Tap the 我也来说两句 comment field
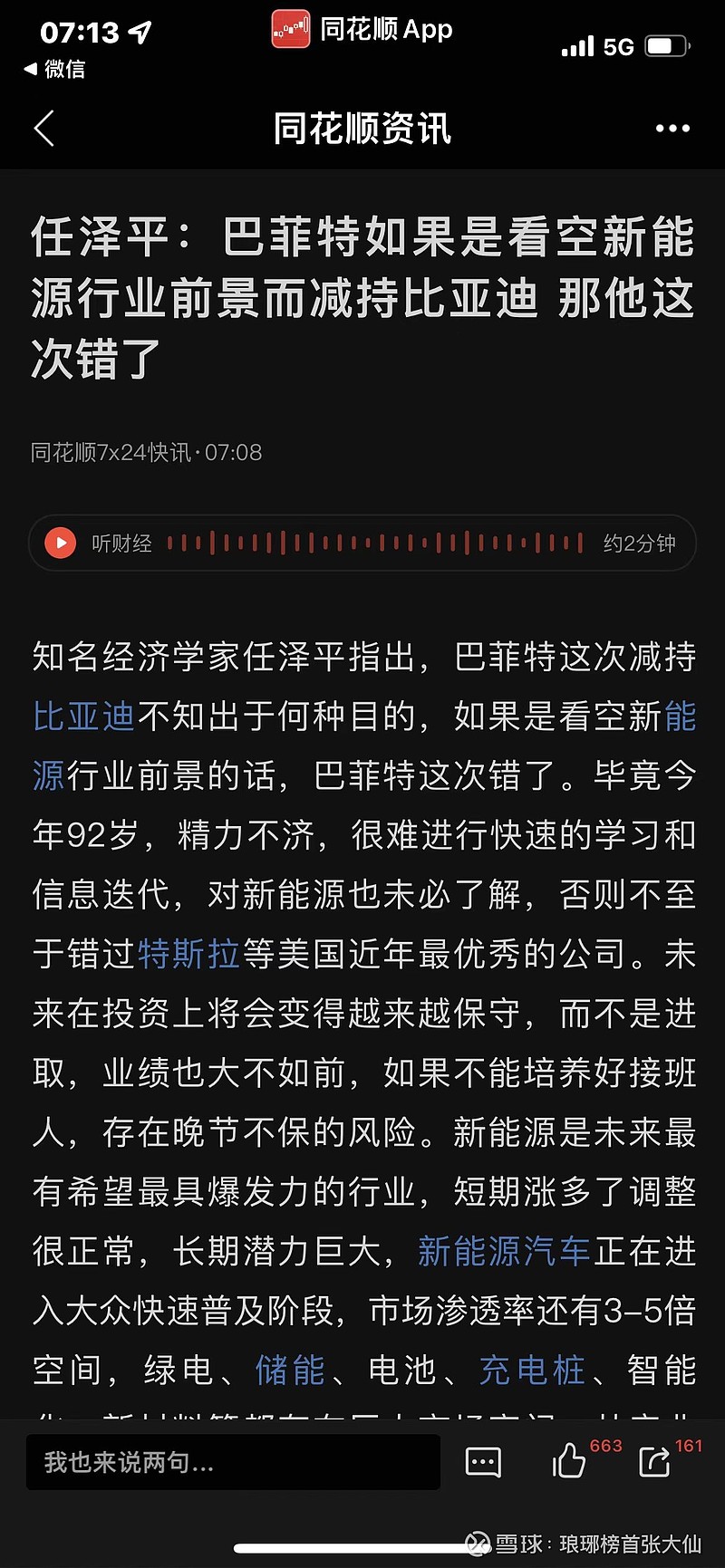 (233, 1461)
